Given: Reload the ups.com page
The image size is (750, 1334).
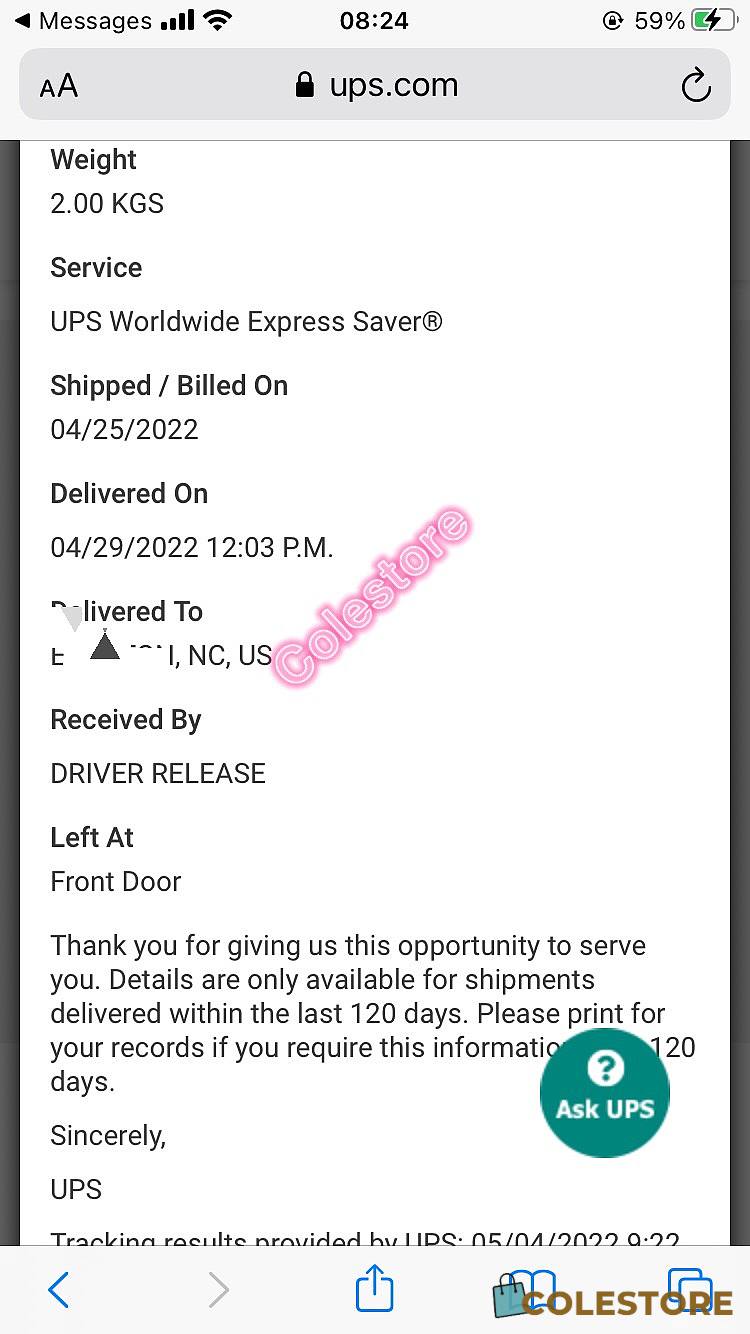Looking at the screenshot, I should tap(696, 86).
